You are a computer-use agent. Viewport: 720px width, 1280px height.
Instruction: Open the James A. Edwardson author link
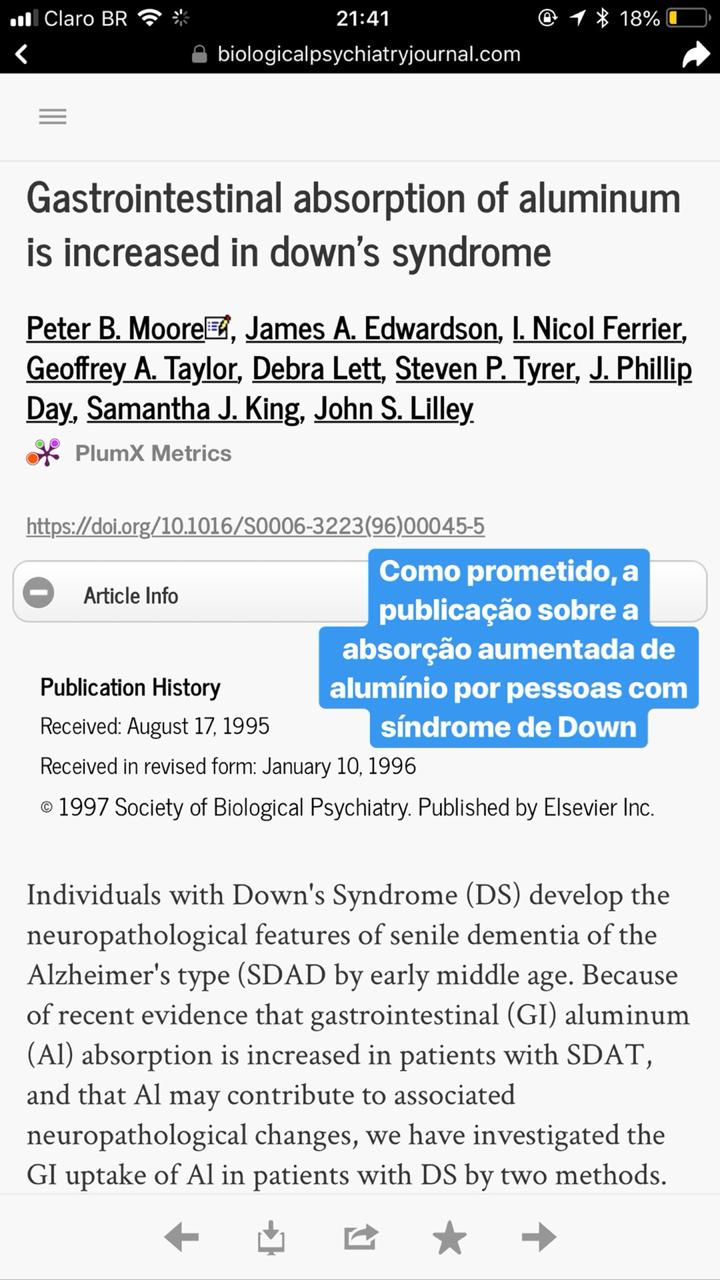pyautogui.click(x=371, y=328)
